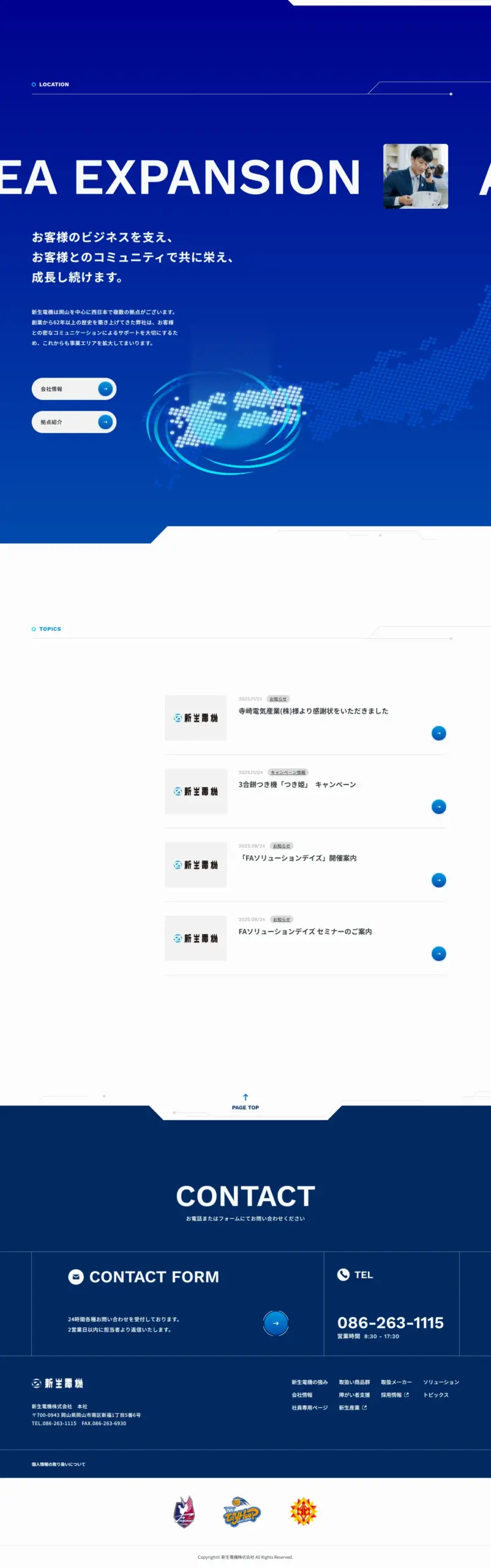Open footer link ソリューション
The image size is (491, 1568).
click(441, 1382)
